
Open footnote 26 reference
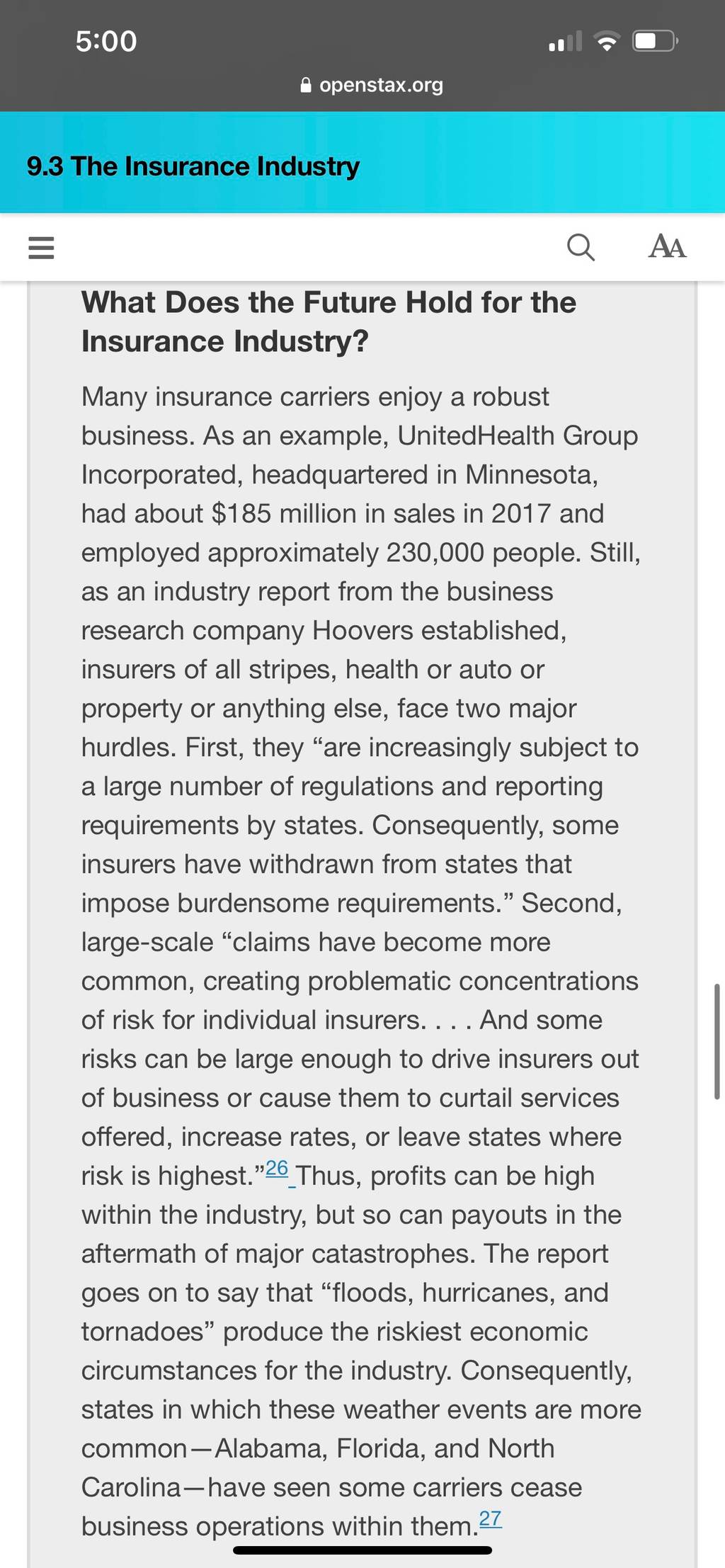click(277, 1168)
